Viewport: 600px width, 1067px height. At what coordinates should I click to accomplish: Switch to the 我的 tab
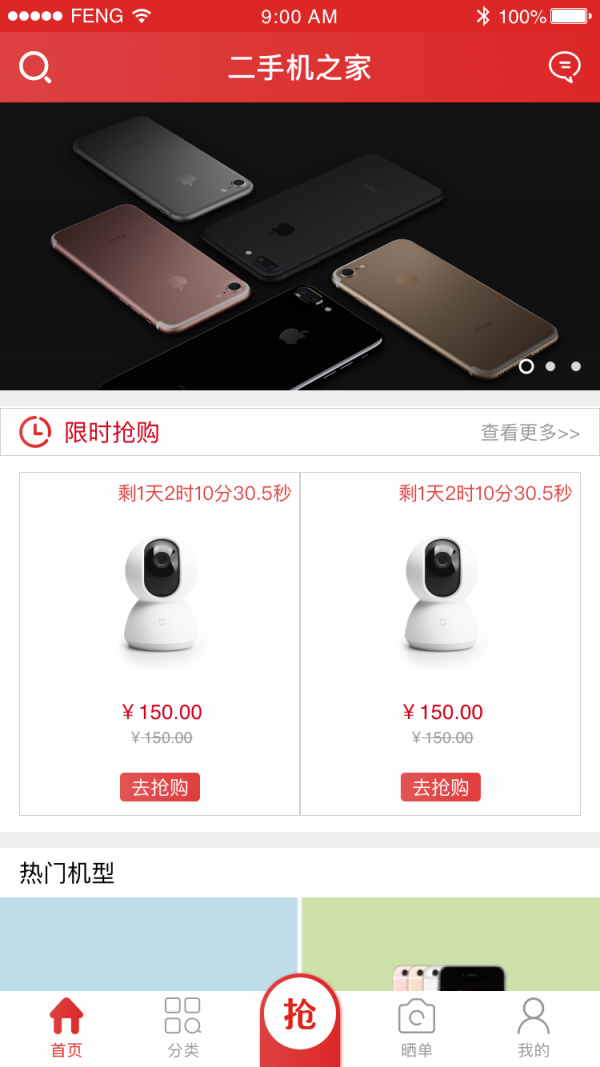point(533,1028)
